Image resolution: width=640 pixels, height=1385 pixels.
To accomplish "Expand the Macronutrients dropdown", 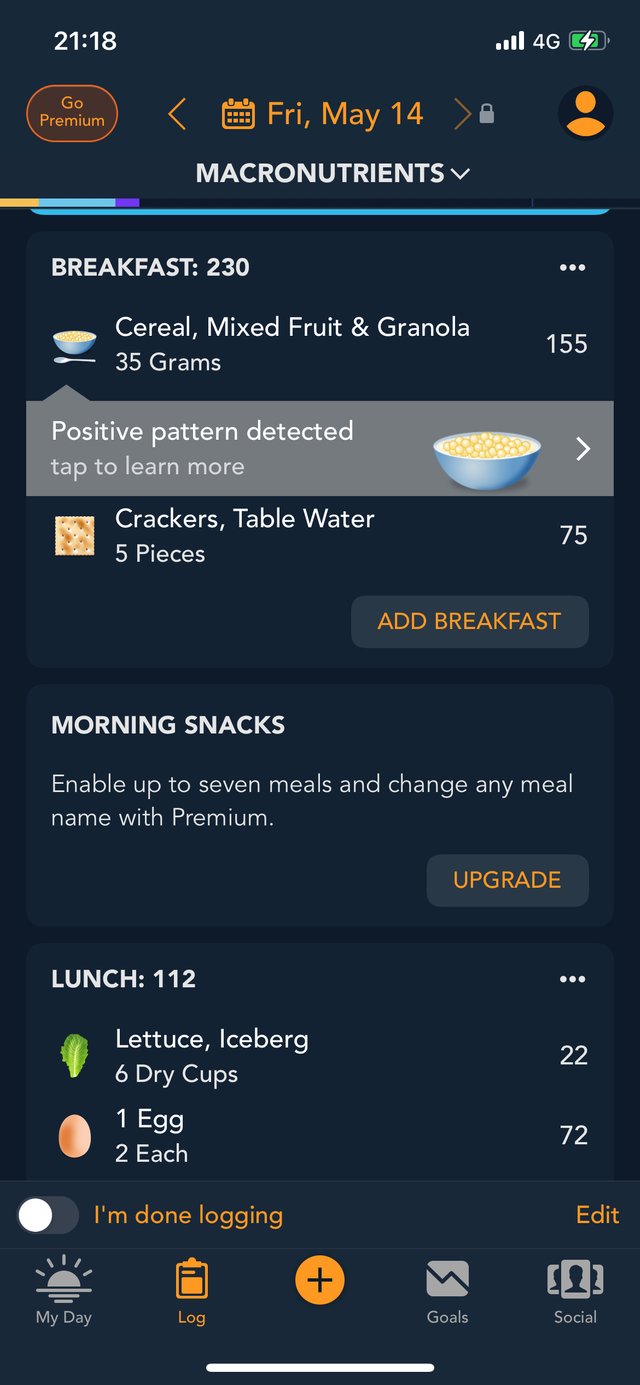I will (333, 173).
